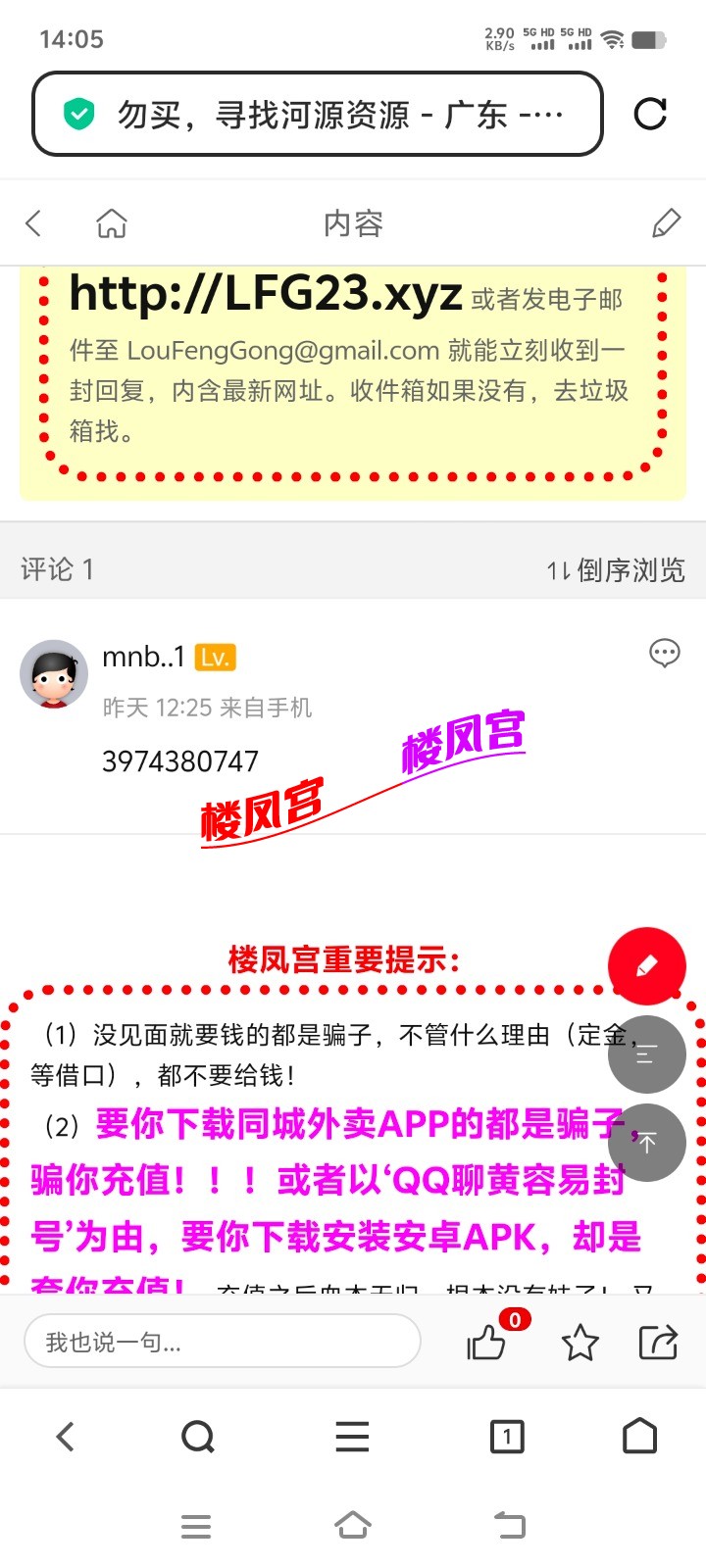
Task: Tap the 我也说一句 comment field
Action: (x=222, y=1342)
